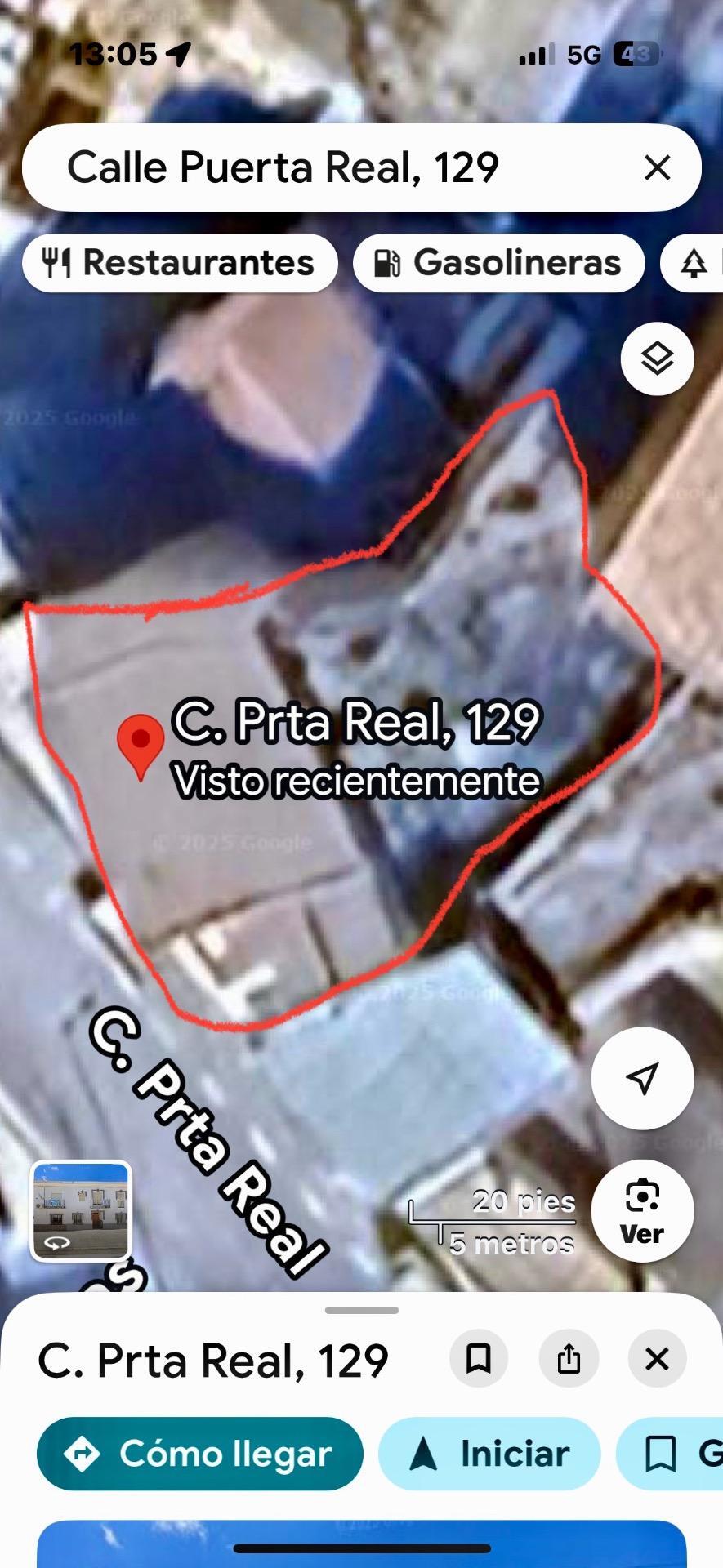Dismiss the place card with X
The image size is (723, 1568).
[657, 1358]
